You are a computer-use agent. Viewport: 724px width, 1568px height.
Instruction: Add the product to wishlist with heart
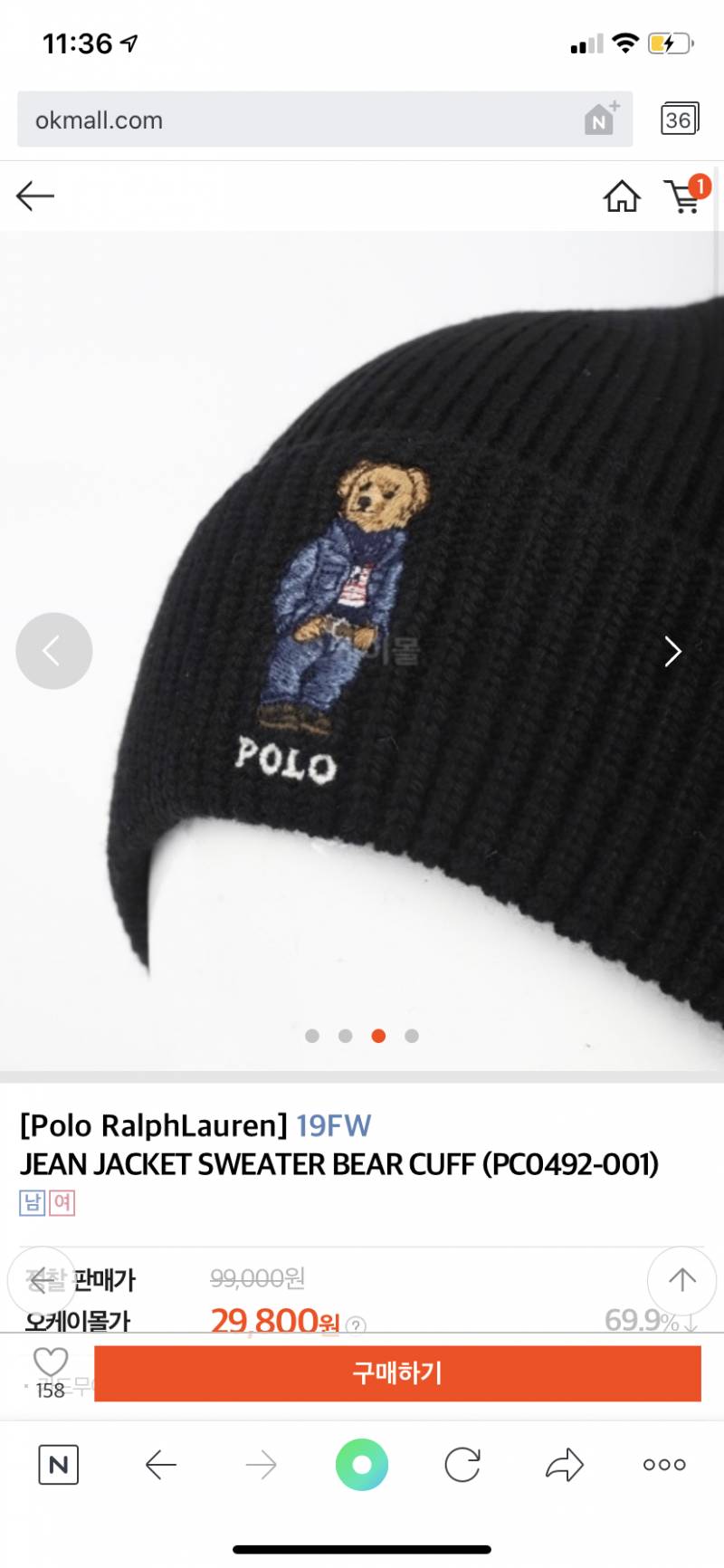pos(51,1362)
